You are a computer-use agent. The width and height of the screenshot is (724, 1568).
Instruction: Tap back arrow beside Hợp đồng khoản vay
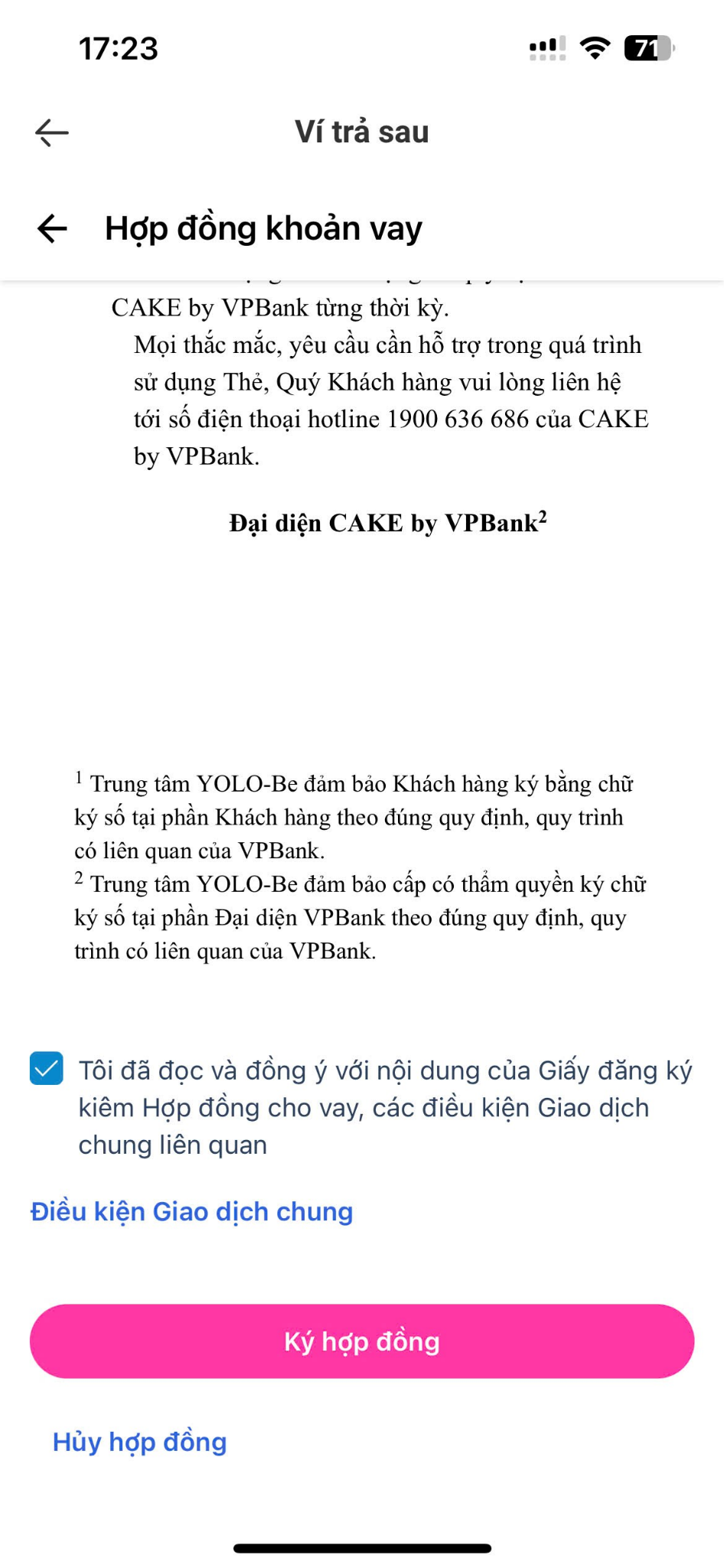52,228
